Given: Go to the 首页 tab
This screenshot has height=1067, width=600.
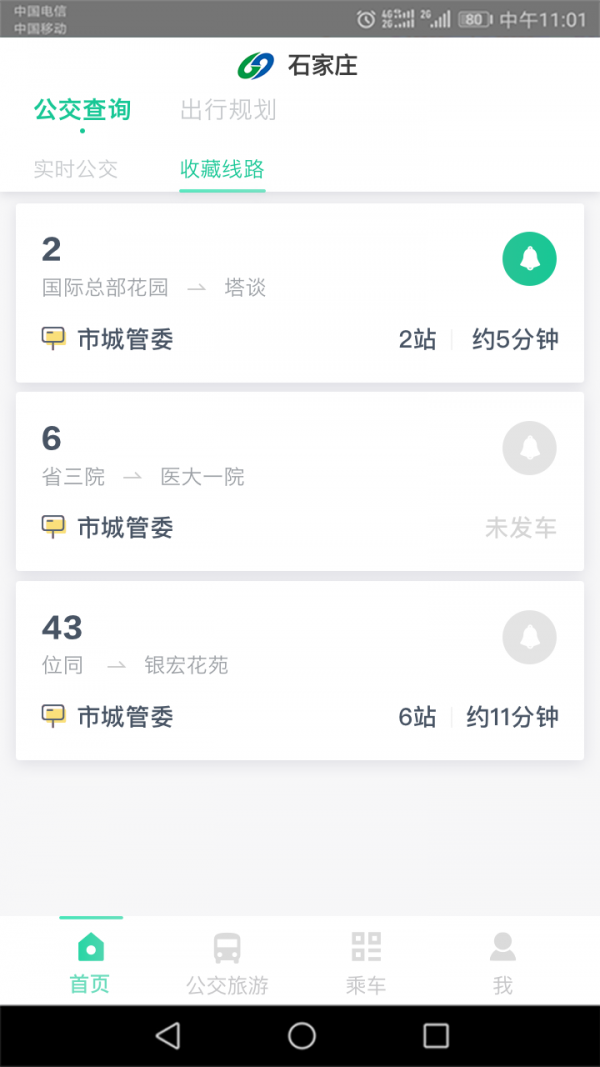Looking at the screenshot, I should [x=90, y=962].
